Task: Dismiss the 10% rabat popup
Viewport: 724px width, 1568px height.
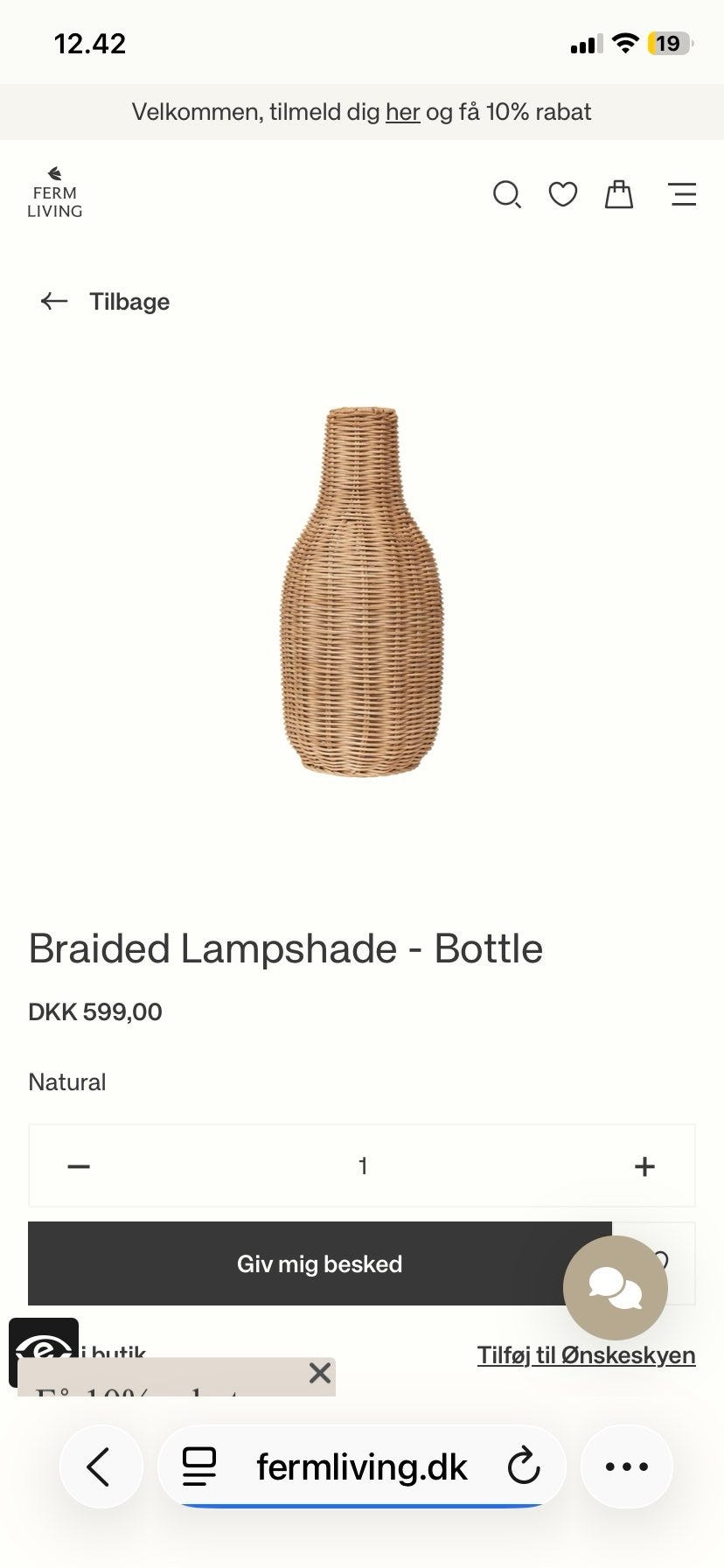Action: coord(320,1373)
